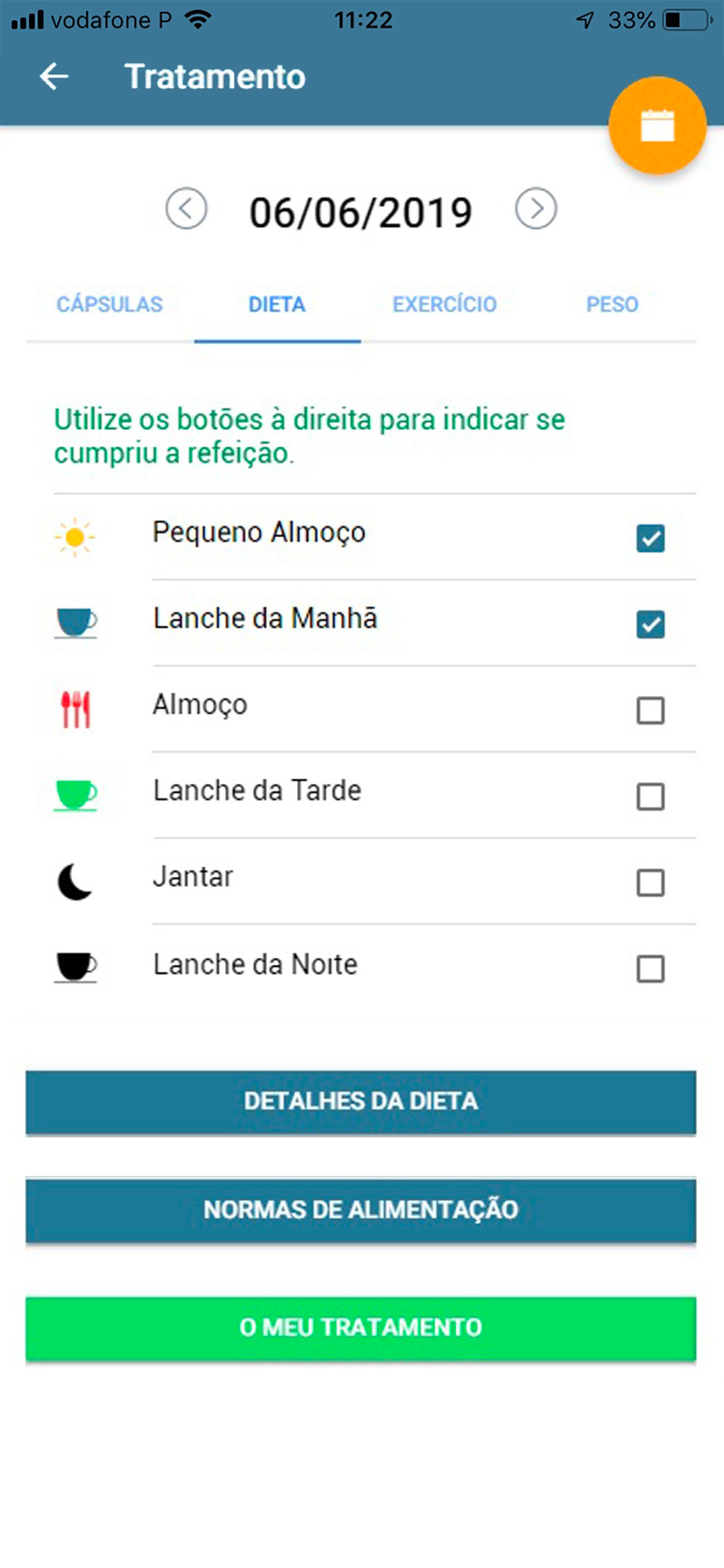The height and width of the screenshot is (1568, 724).
Task: Go to the previous date
Action: [186, 209]
